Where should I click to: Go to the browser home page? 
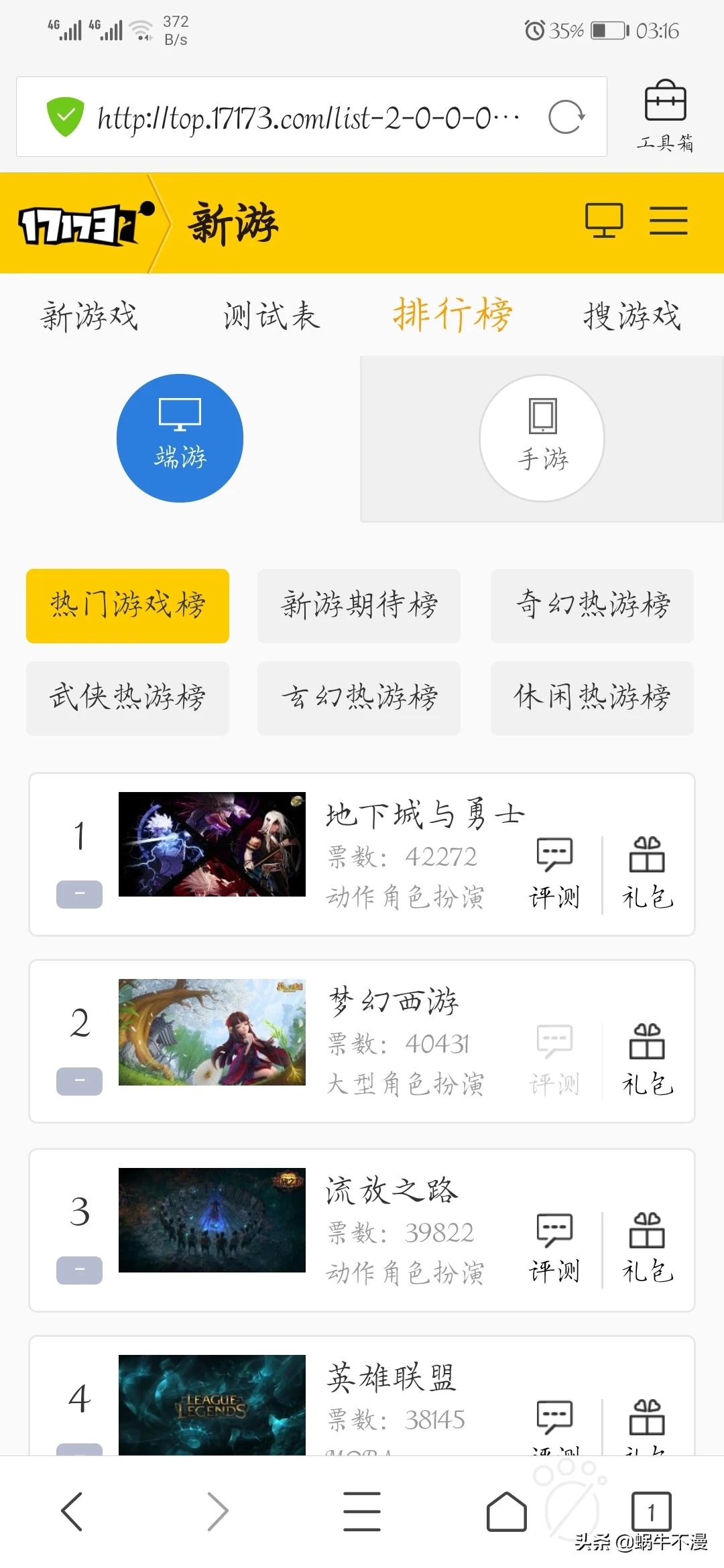click(506, 1512)
